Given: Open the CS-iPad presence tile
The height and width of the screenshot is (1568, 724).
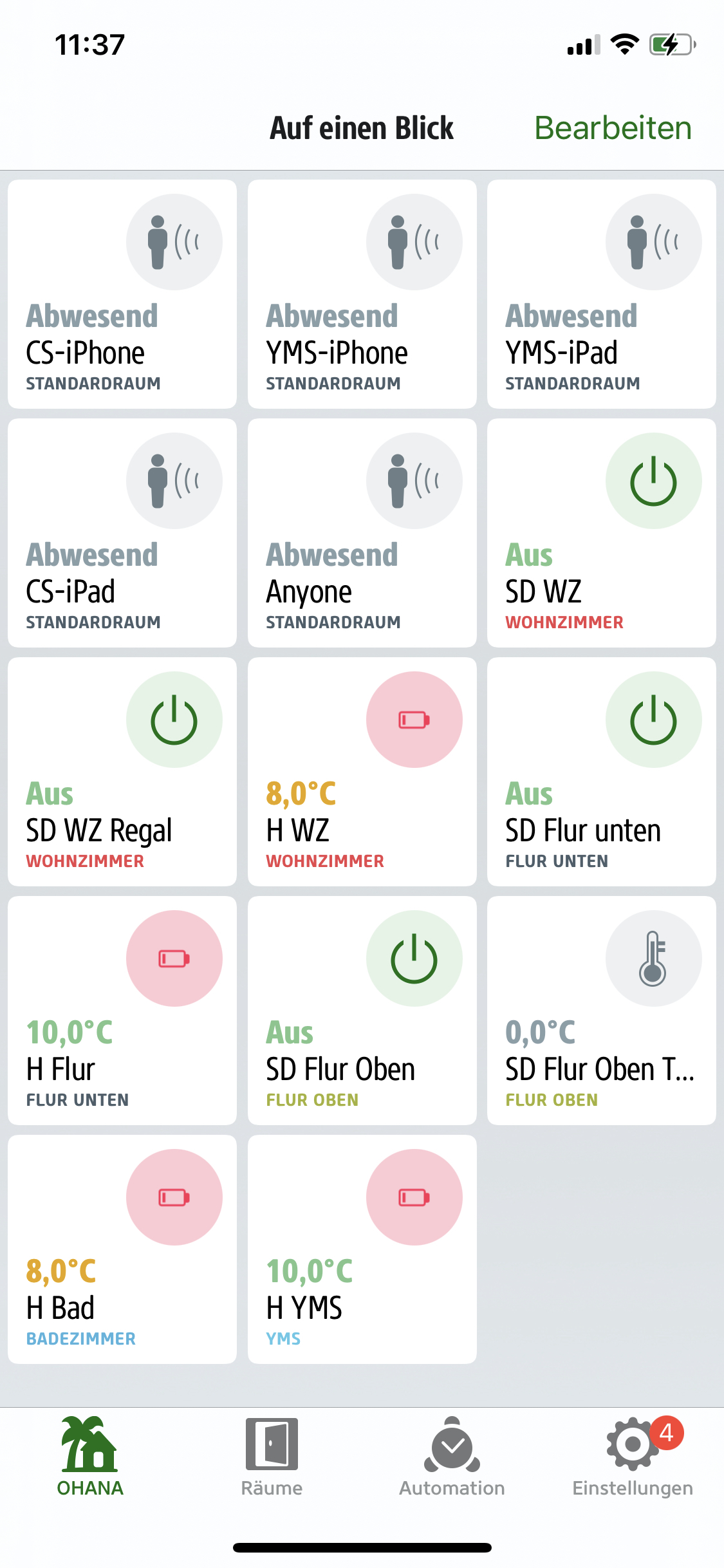Looking at the screenshot, I should (x=122, y=533).
